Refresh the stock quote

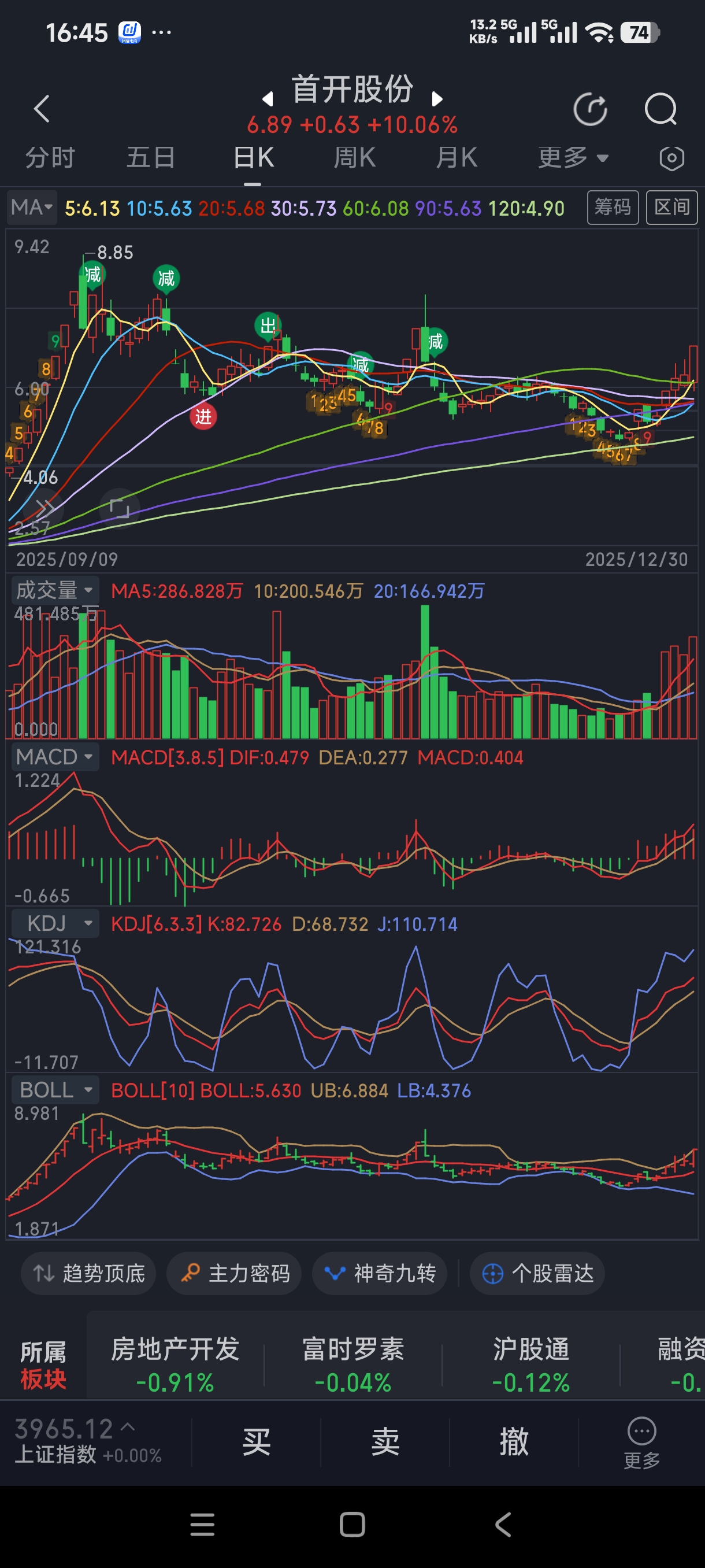click(x=590, y=110)
